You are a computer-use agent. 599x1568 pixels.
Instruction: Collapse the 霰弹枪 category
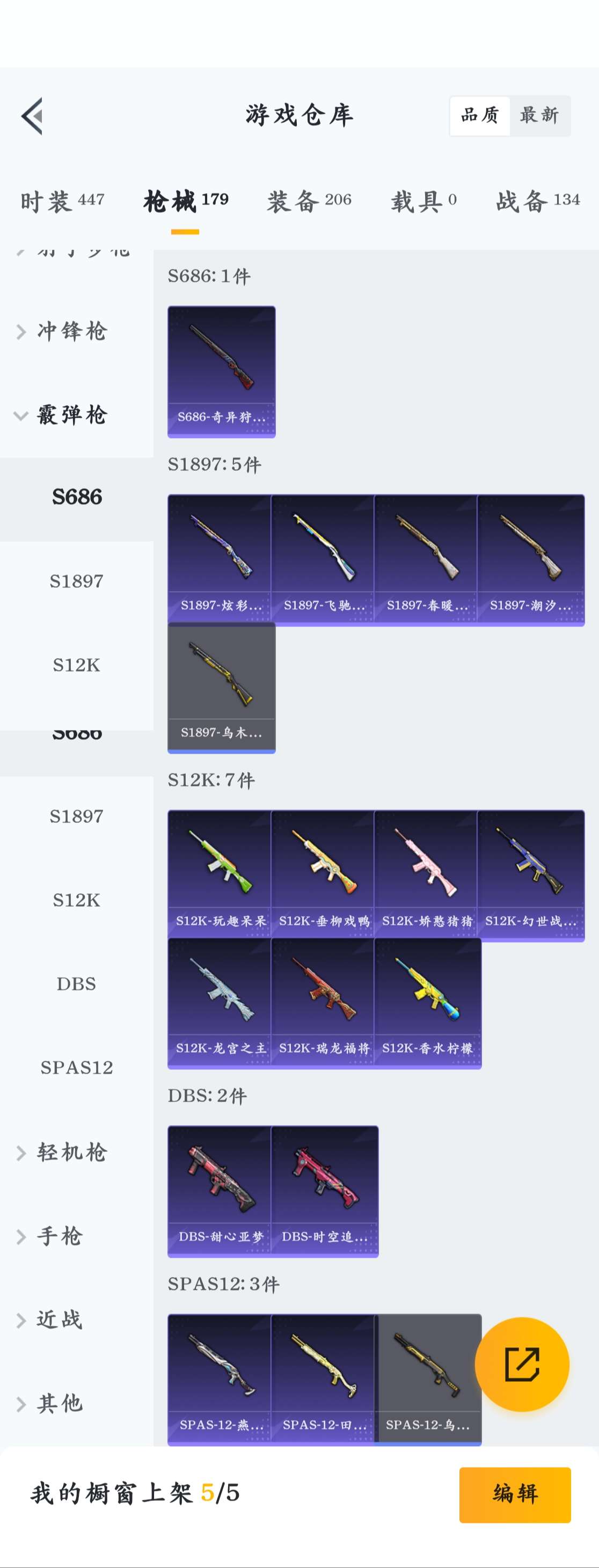point(72,415)
